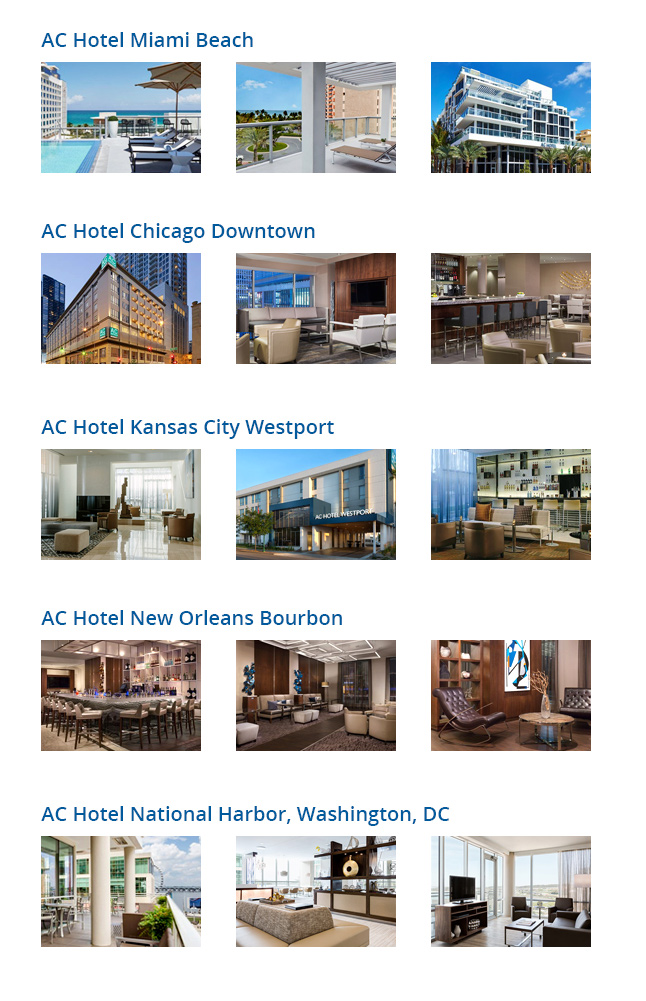View the National Harbor outdoor terrace photo
The image size is (646, 1001).
(121, 891)
